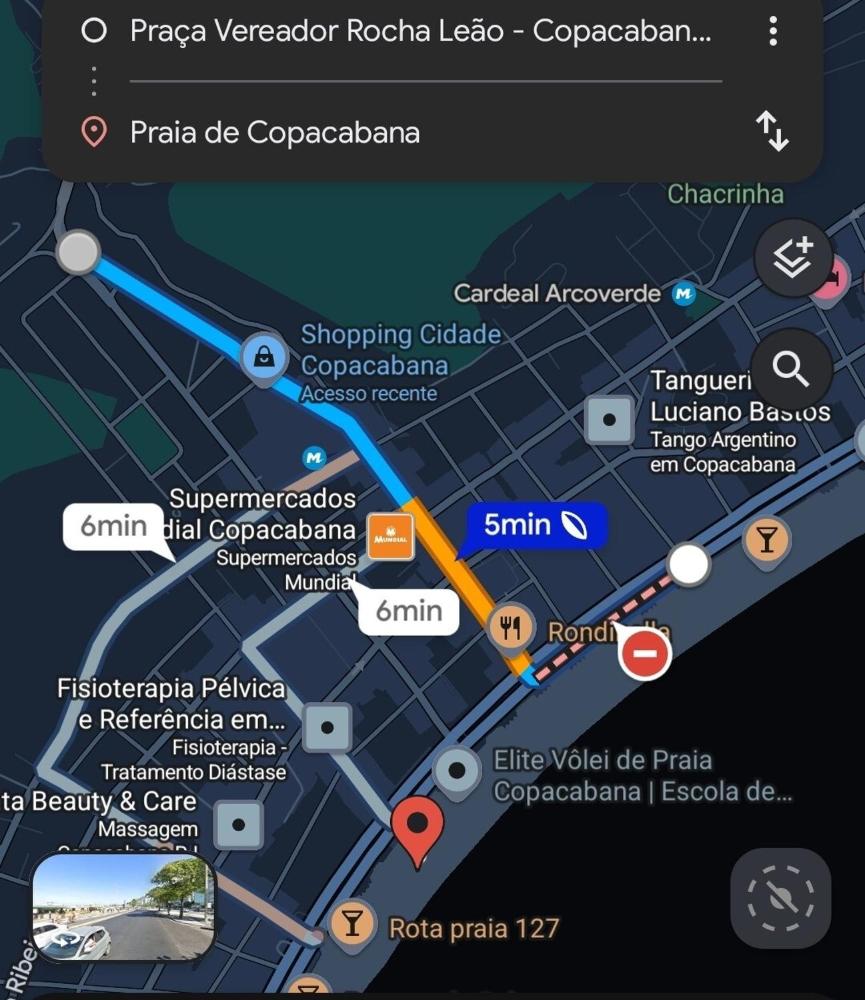Open the Shopping Cidade Copacabana place marker
Image resolution: width=865 pixels, height=1000 pixels.
point(264,356)
